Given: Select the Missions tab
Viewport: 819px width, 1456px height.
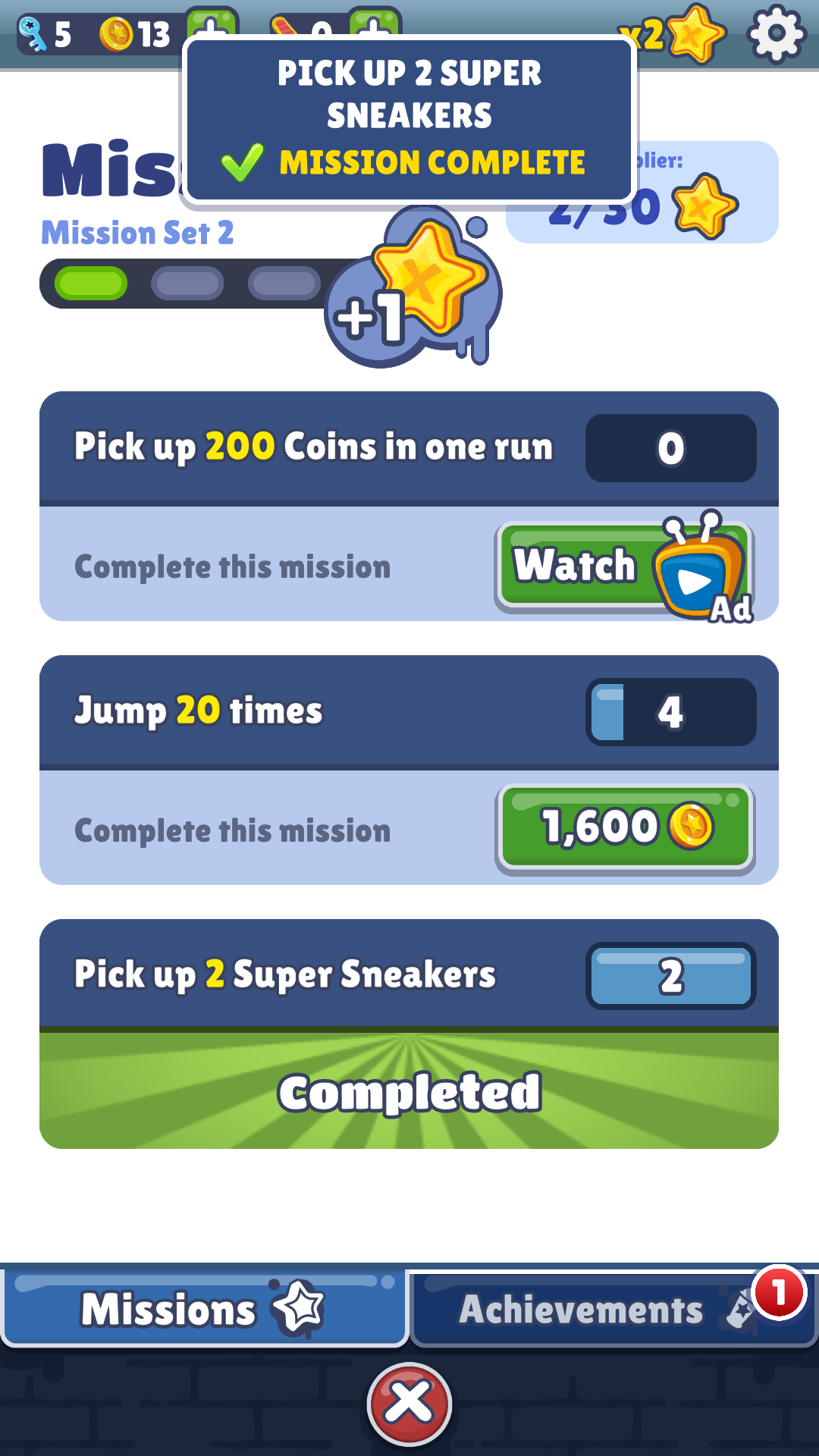Looking at the screenshot, I should [x=203, y=1309].
